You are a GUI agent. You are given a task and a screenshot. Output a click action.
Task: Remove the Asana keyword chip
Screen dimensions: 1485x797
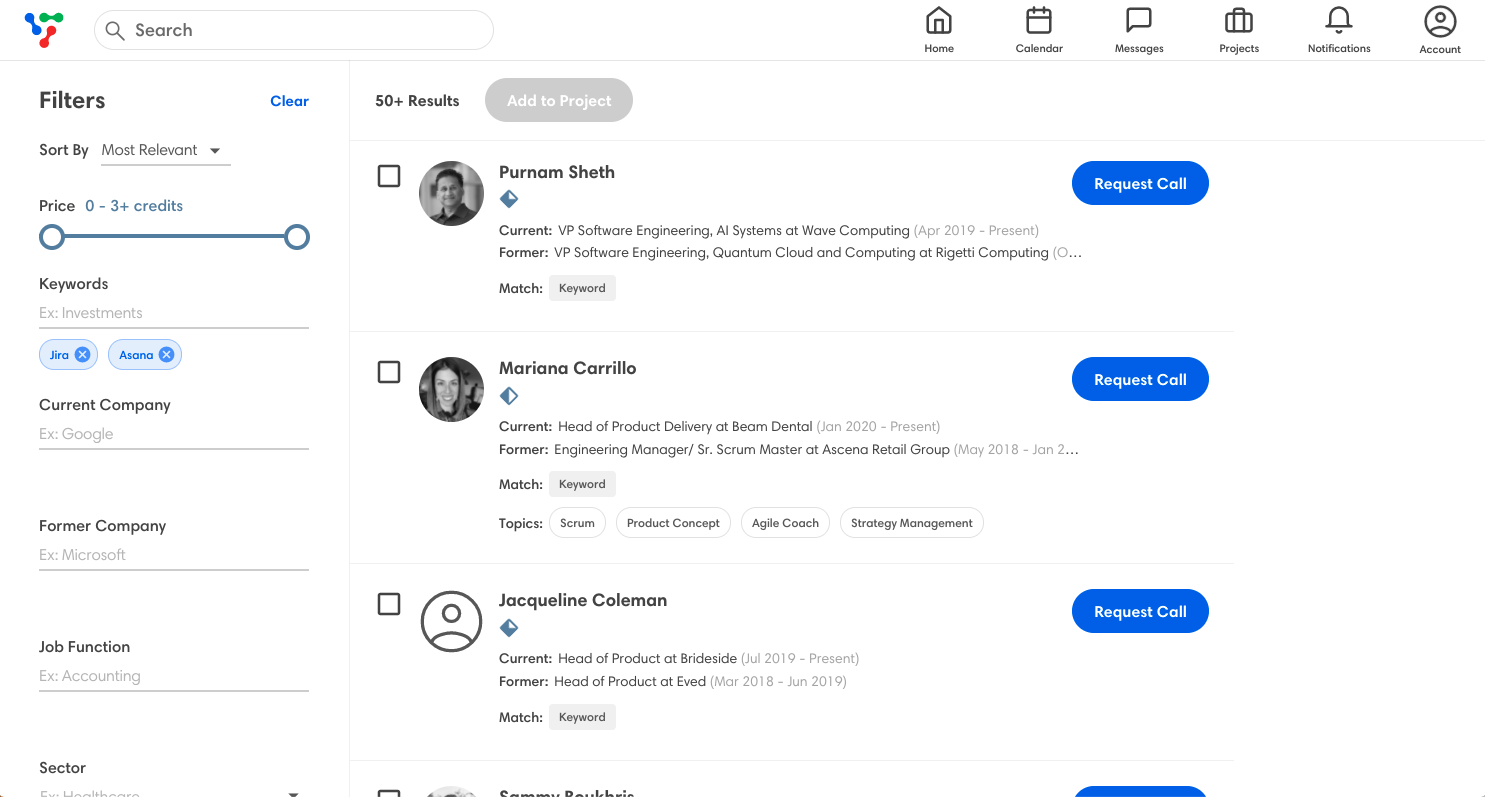coord(167,355)
